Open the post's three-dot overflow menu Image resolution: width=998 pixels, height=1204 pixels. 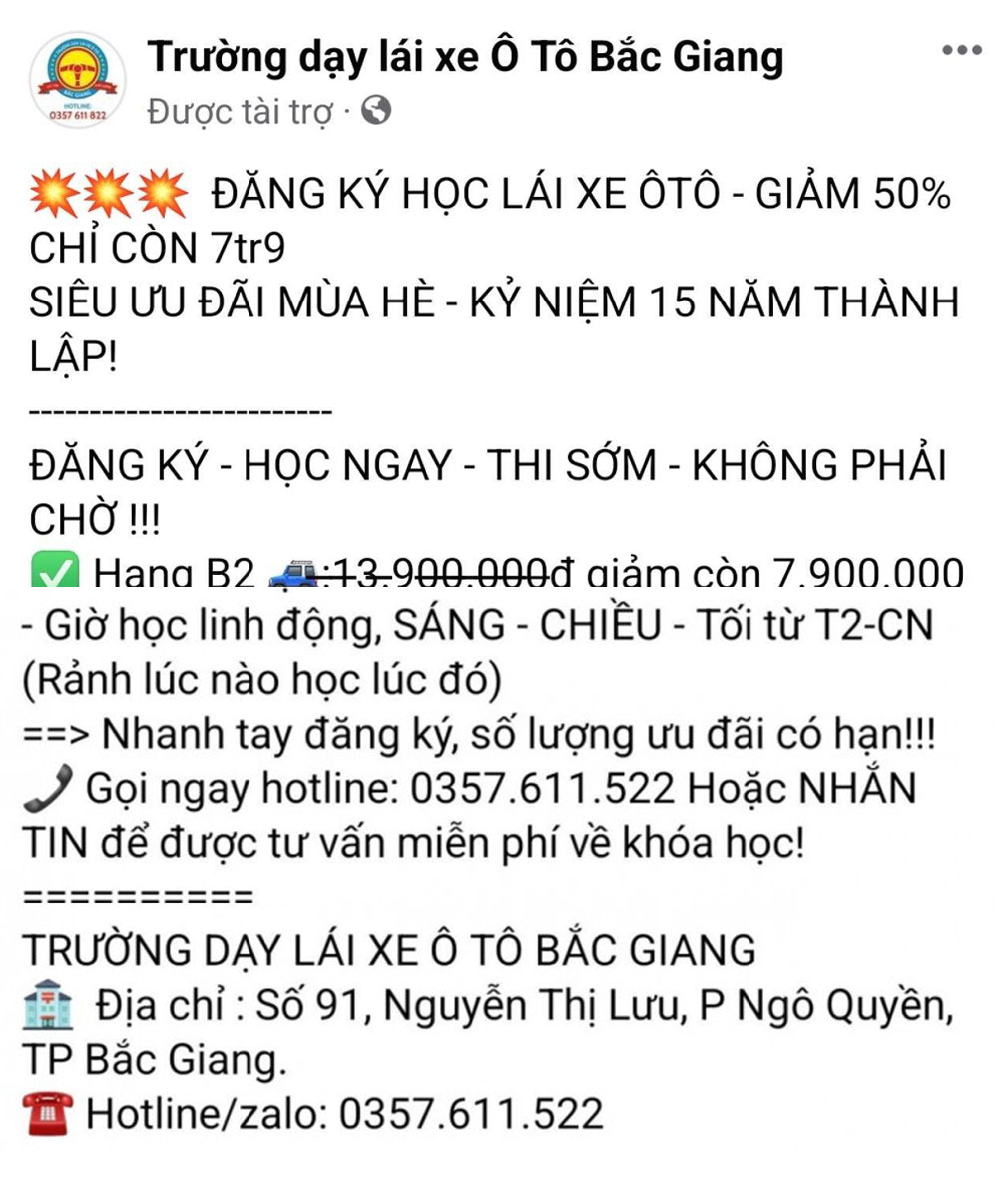pyautogui.click(x=961, y=51)
